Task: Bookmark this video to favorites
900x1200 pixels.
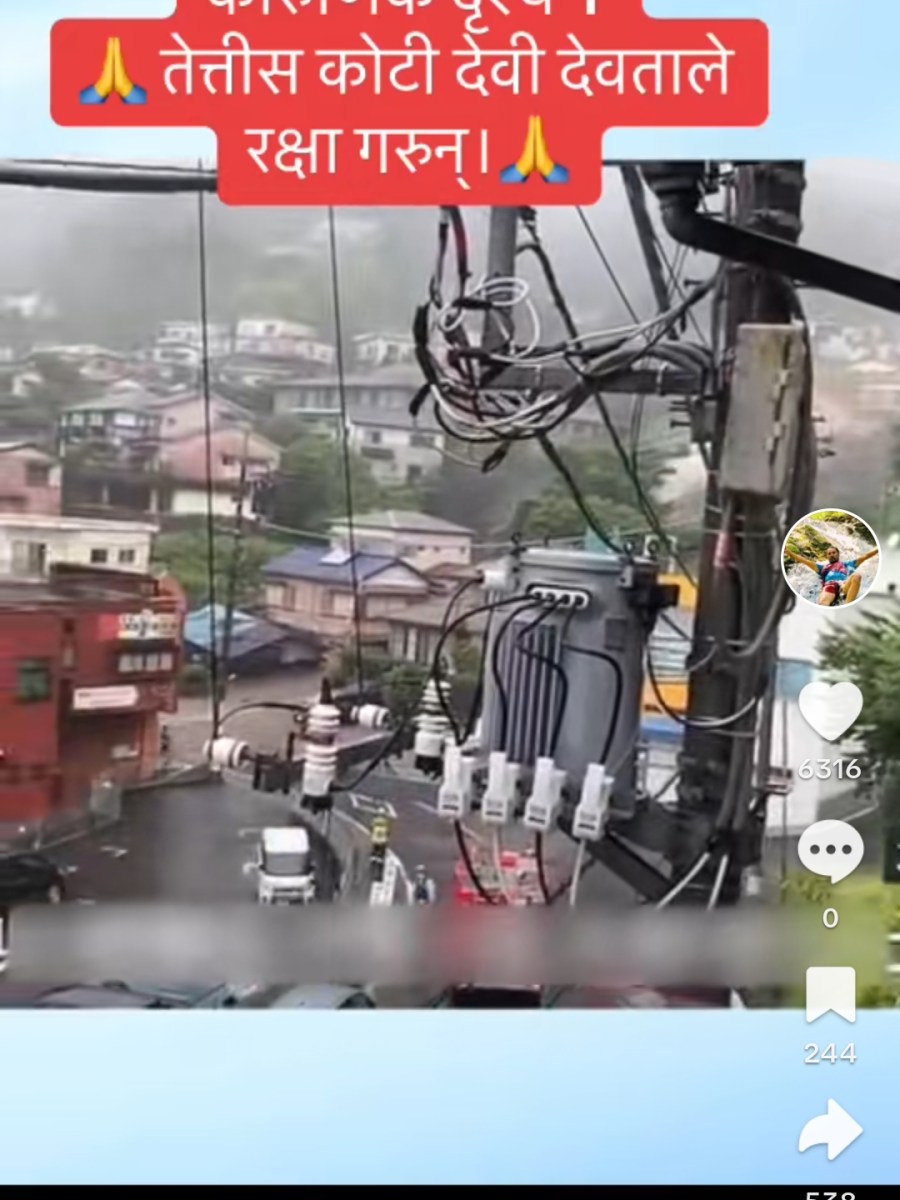Action: click(830, 995)
